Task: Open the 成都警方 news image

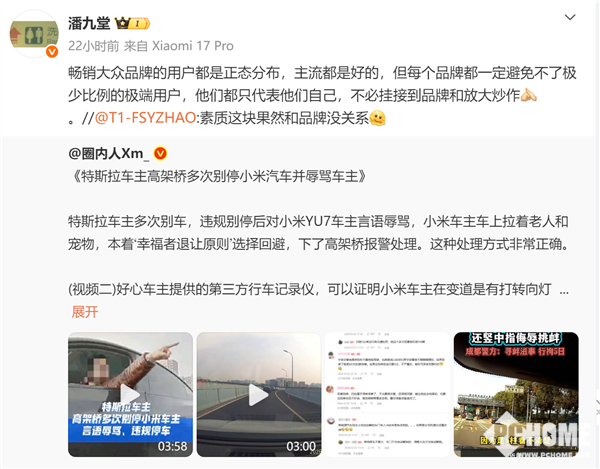Action: [x=515, y=394]
